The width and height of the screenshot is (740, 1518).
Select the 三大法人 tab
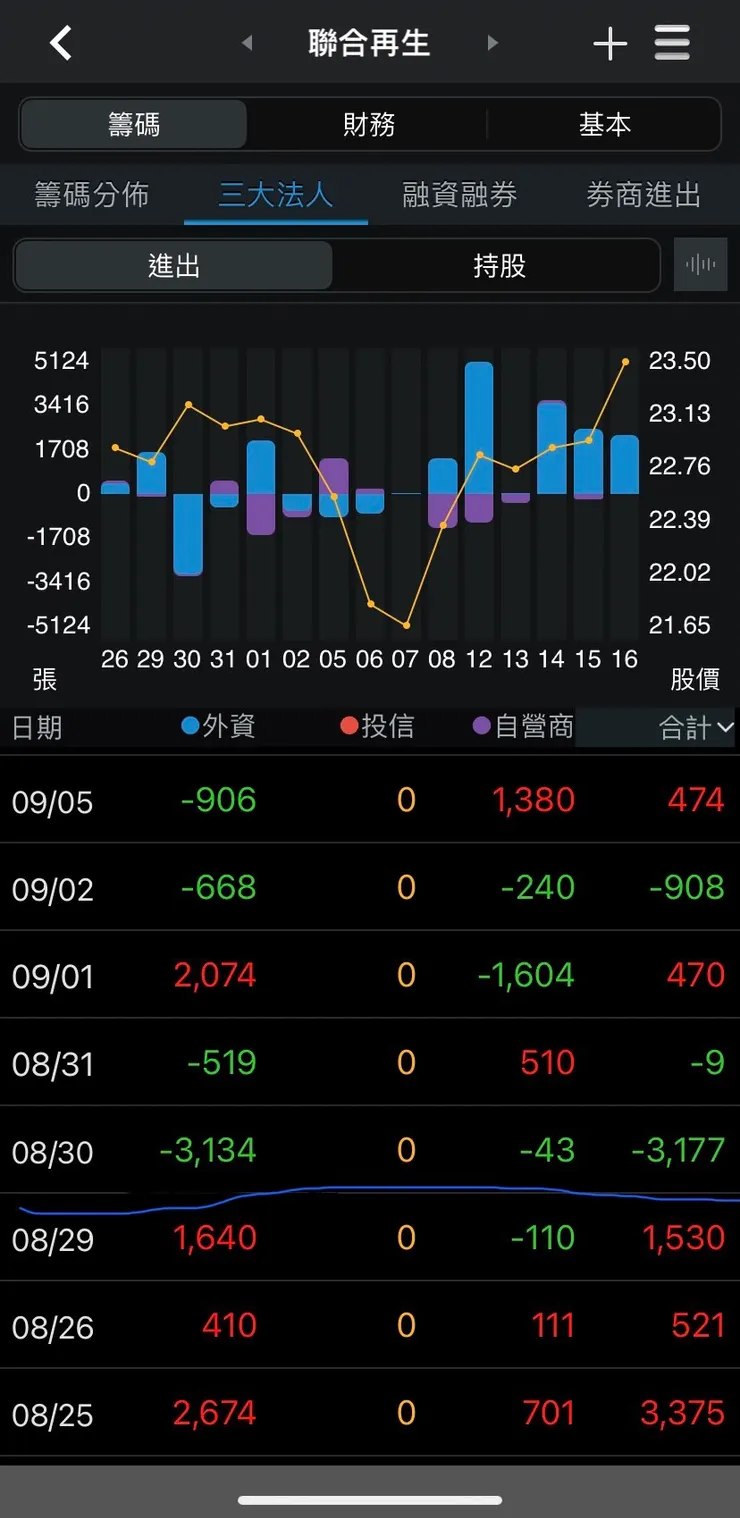coord(276,195)
